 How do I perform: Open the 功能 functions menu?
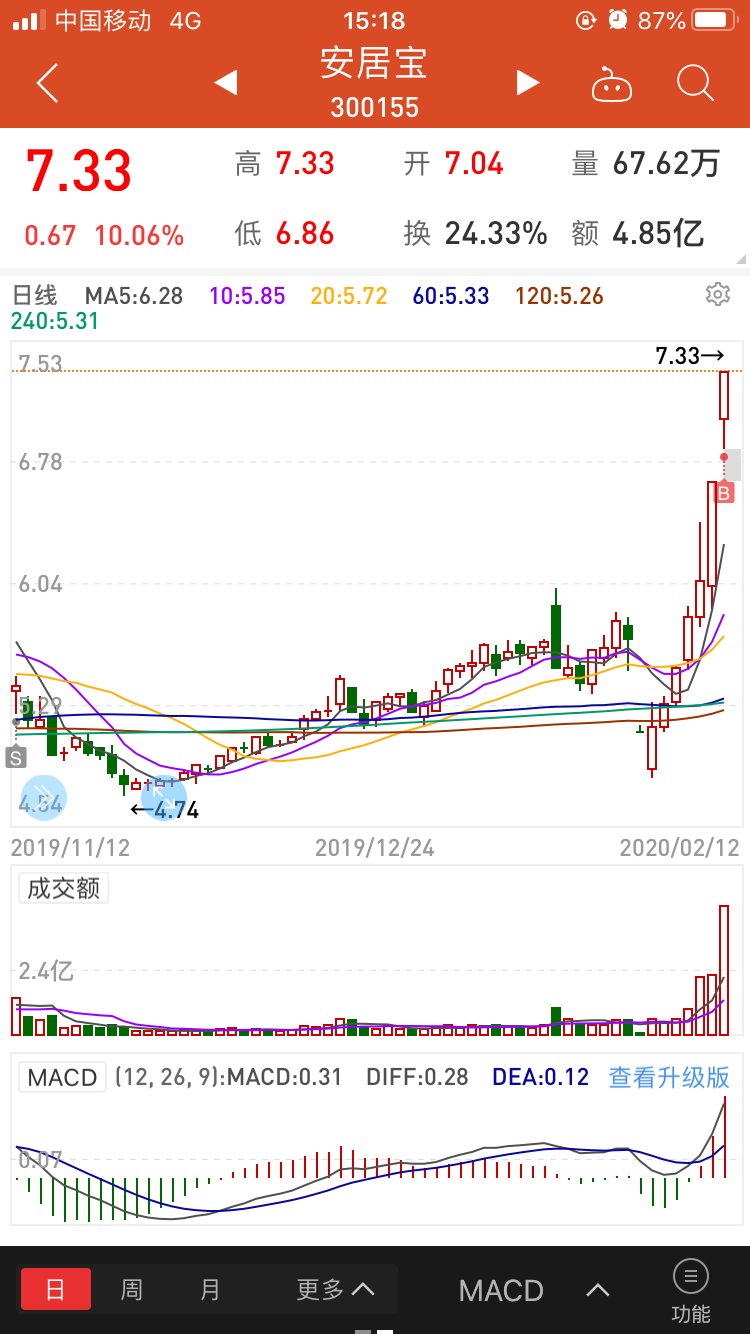pos(691,1290)
